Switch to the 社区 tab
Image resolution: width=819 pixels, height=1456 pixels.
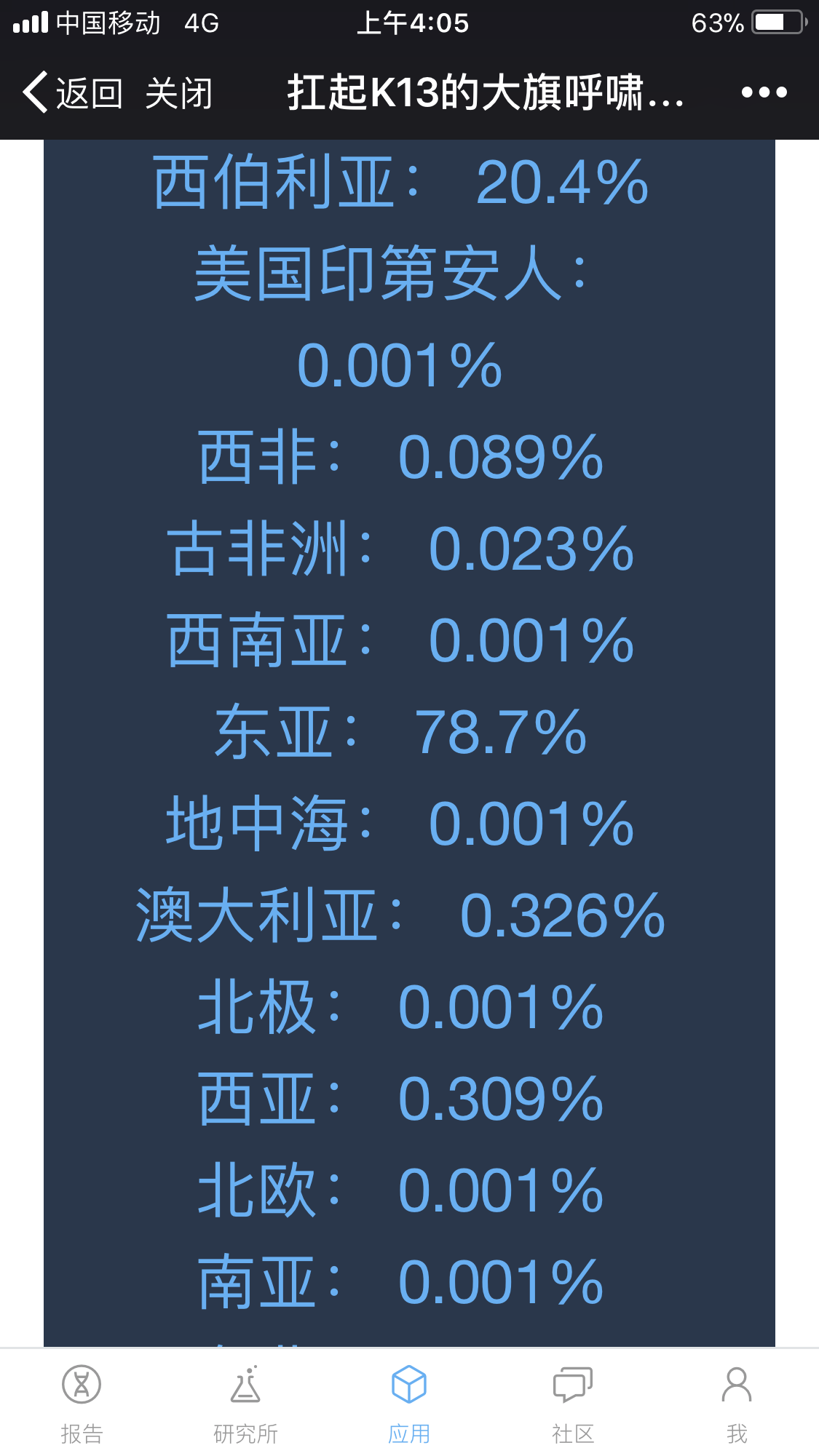coord(573,1404)
